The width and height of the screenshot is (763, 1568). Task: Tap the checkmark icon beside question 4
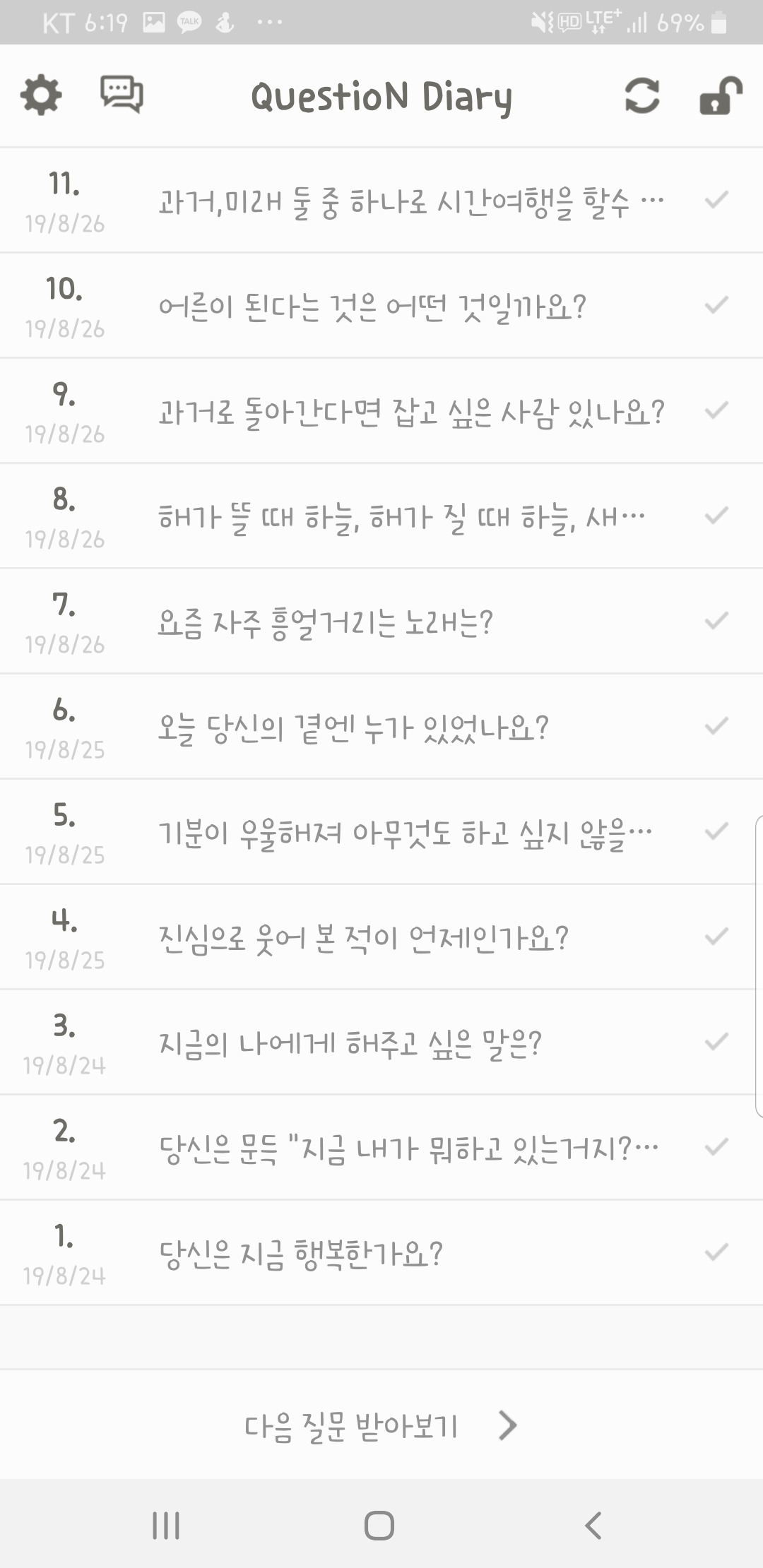tap(719, 936)
